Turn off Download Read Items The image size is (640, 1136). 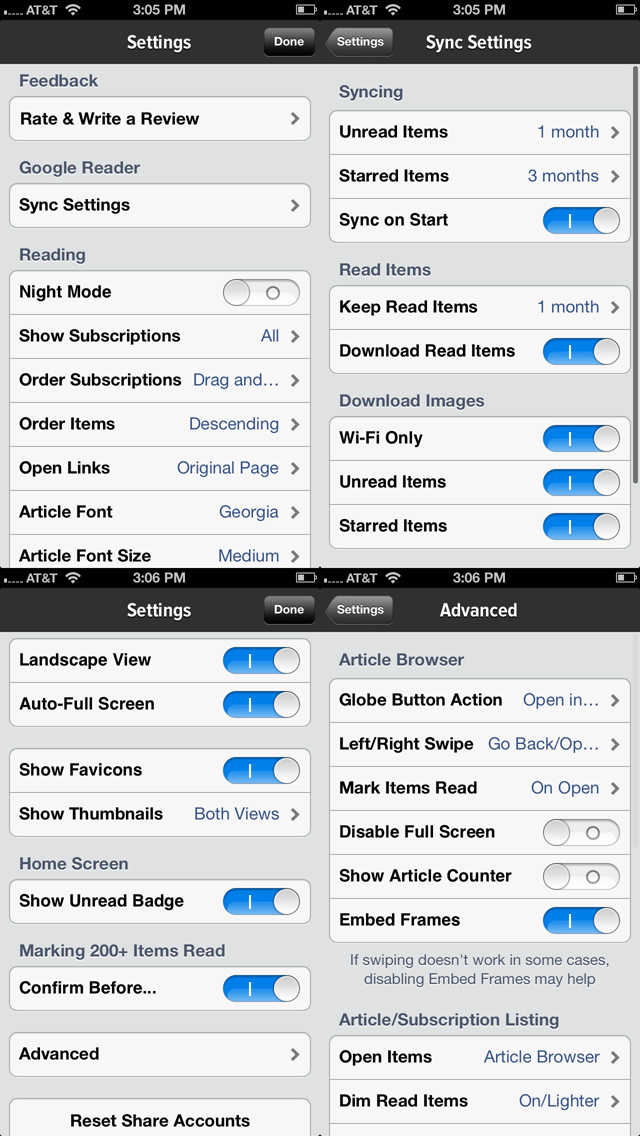pyautogui.click(x=581, y=351)
